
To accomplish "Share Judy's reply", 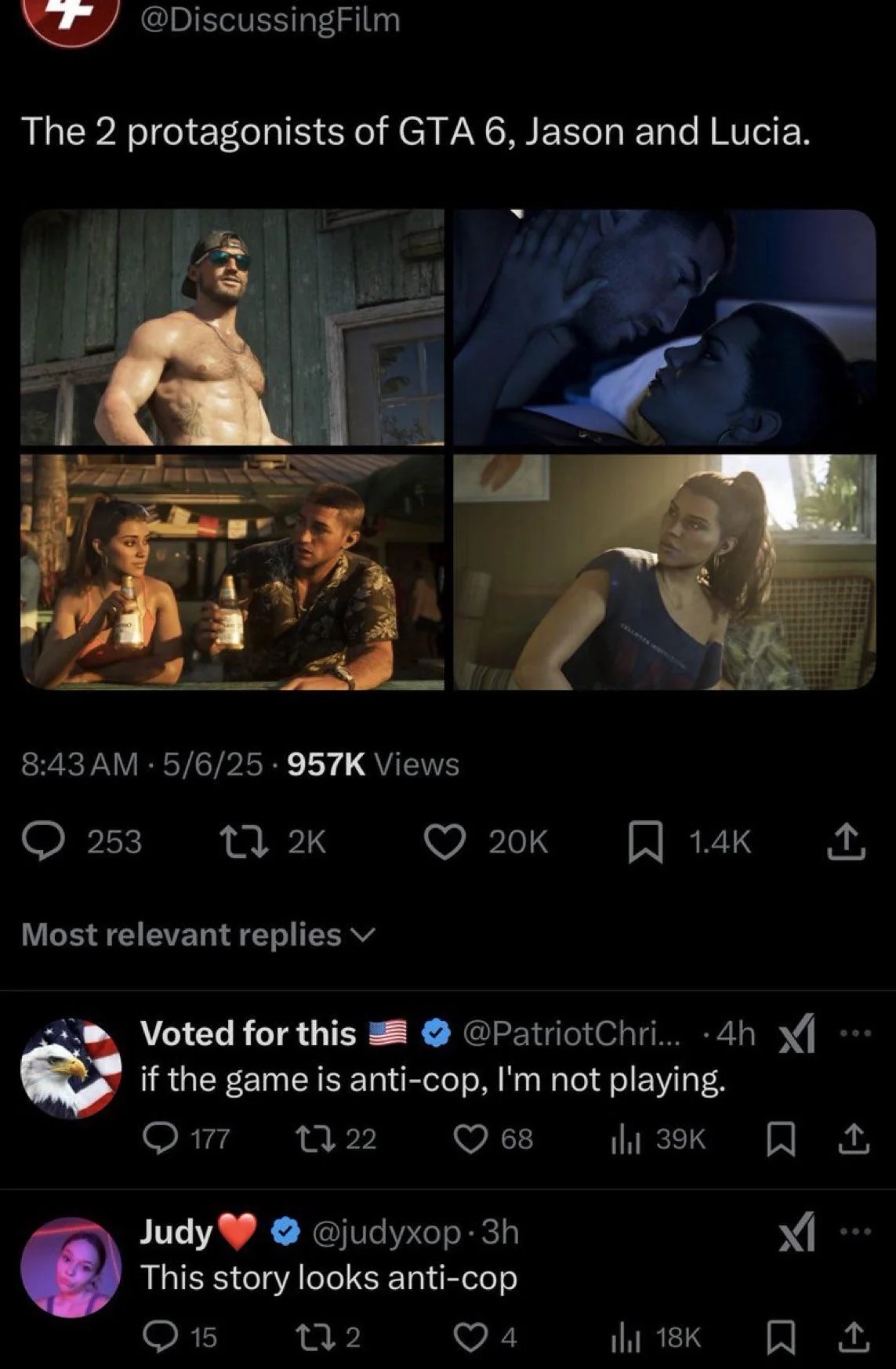I will [x=854, y=1337].
